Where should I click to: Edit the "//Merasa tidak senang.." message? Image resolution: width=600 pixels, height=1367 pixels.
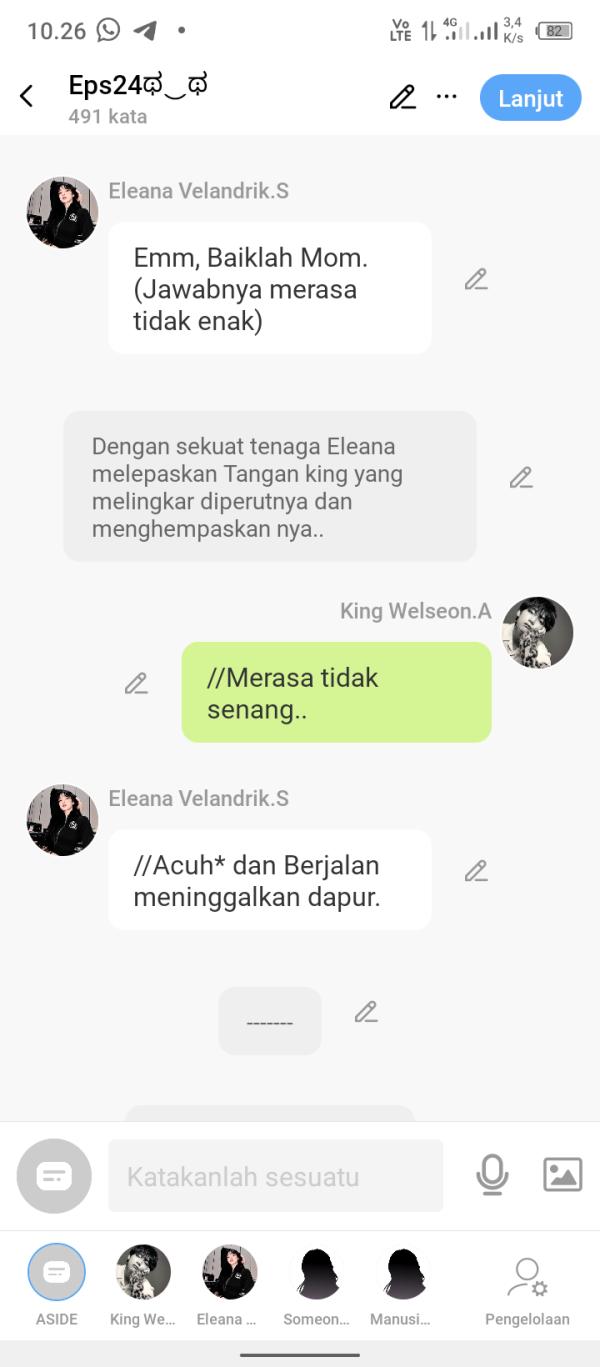(136, 684)
